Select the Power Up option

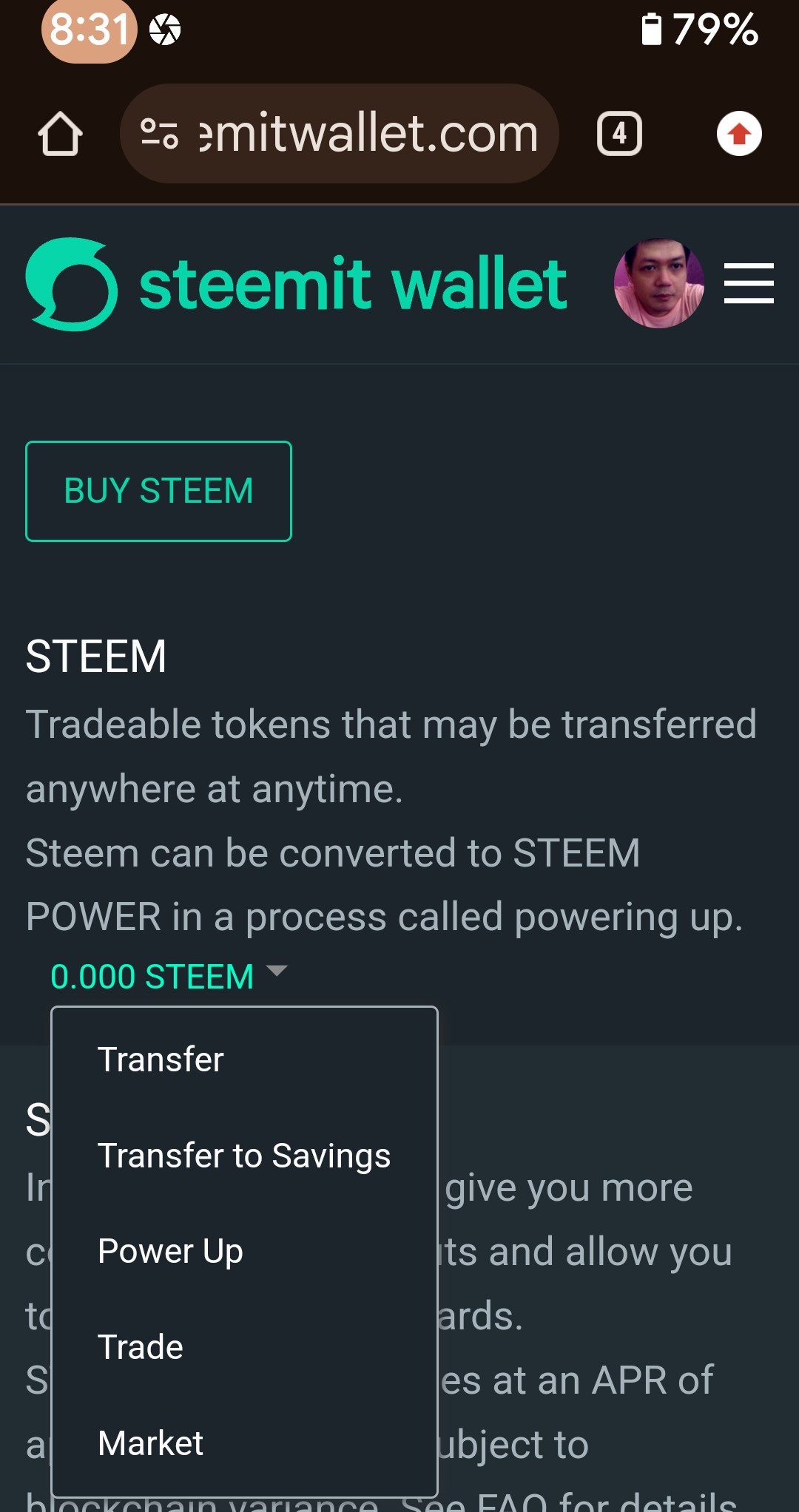click(170, 1251)
